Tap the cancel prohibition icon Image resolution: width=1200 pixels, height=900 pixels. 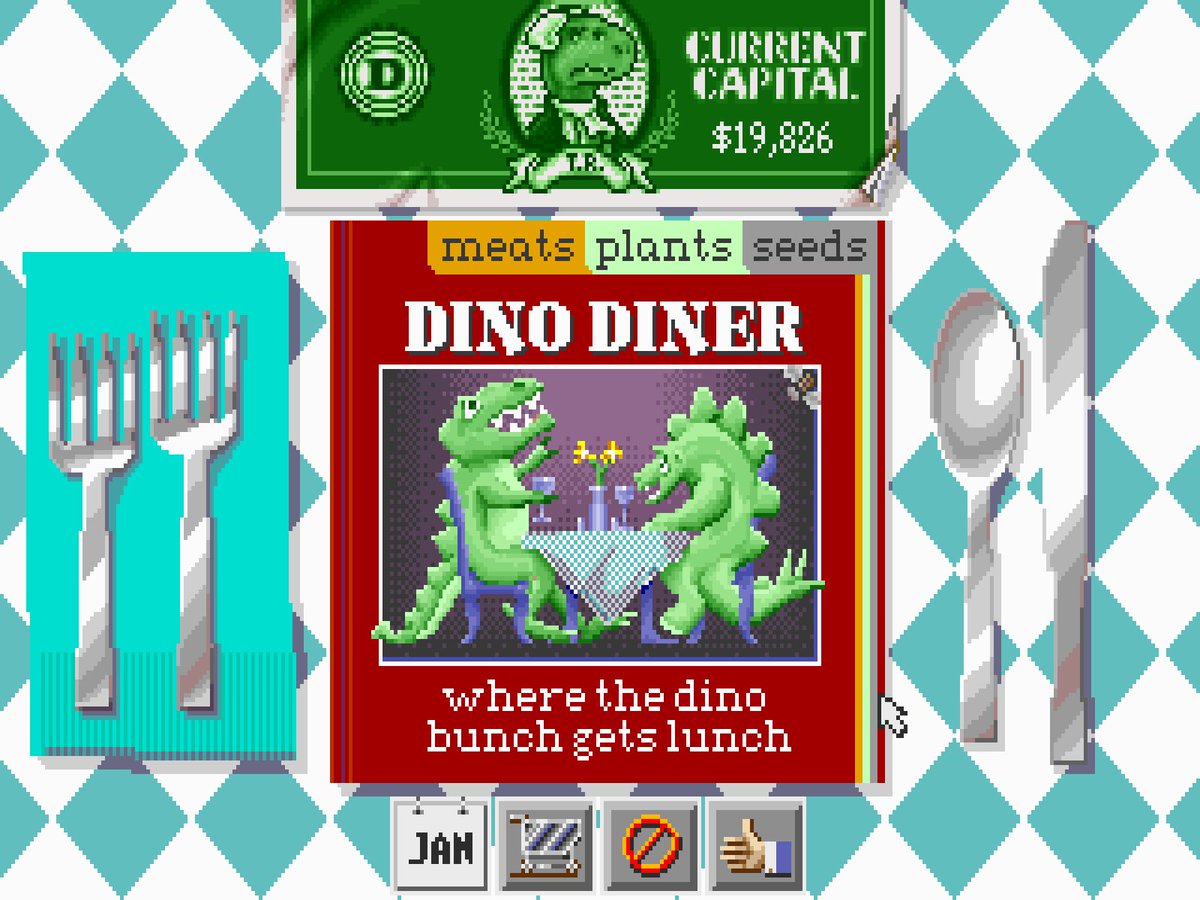[652, 846]
